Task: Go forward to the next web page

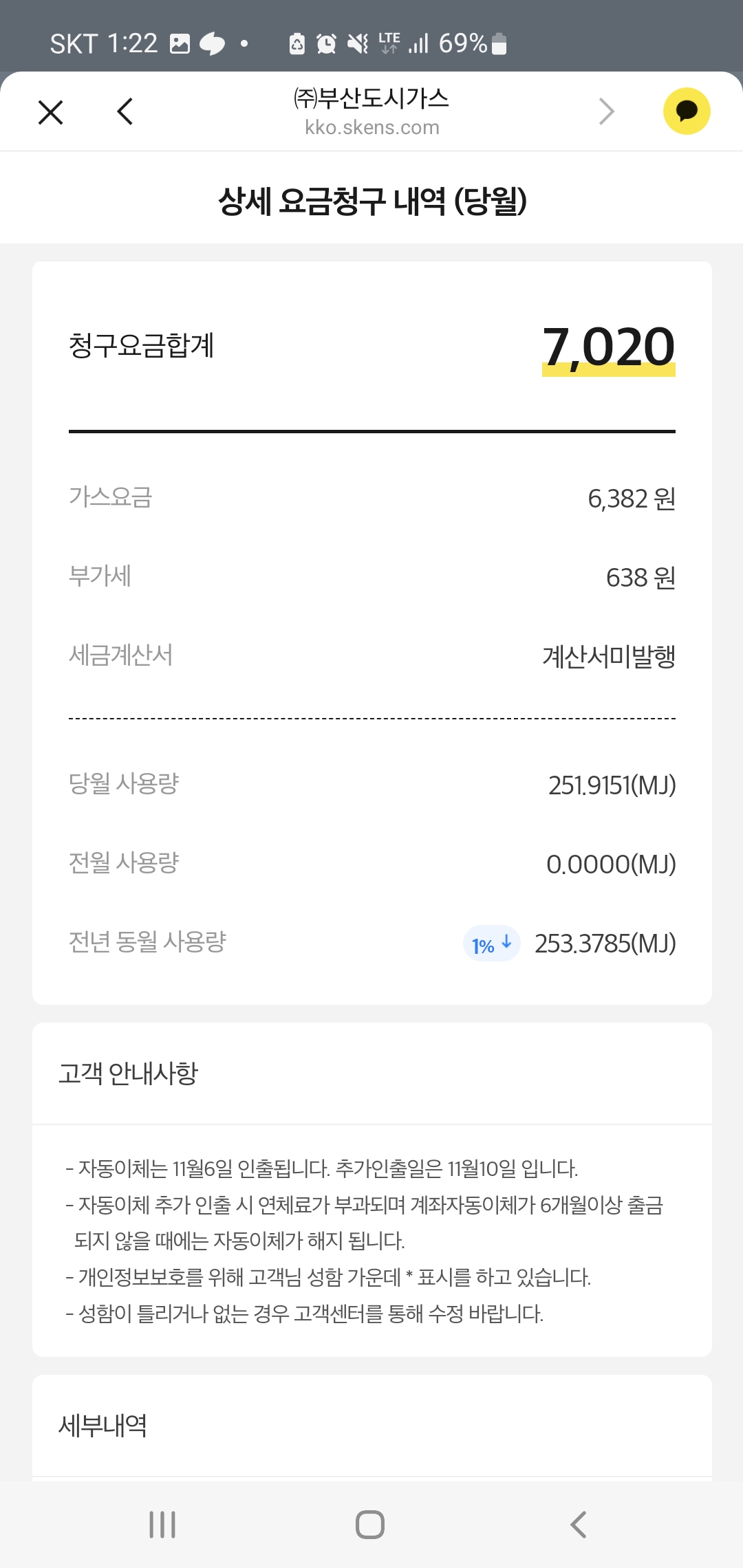Action: [x=606, y=111]
